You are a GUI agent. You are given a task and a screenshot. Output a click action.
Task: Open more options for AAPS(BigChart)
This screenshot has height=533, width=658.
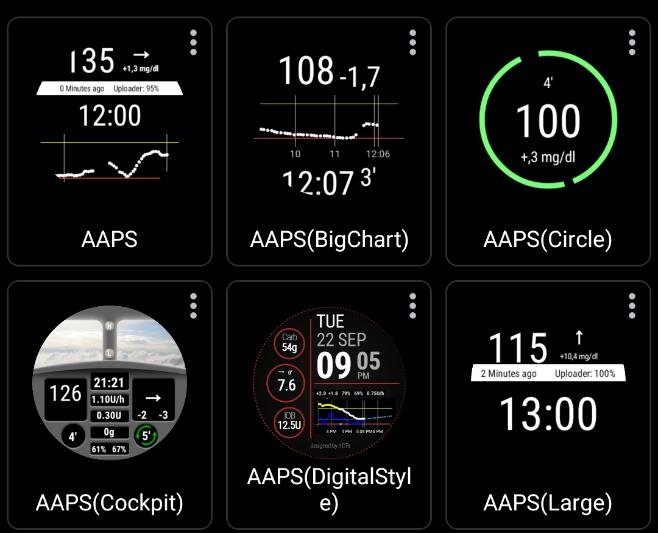tap(413, 42)
